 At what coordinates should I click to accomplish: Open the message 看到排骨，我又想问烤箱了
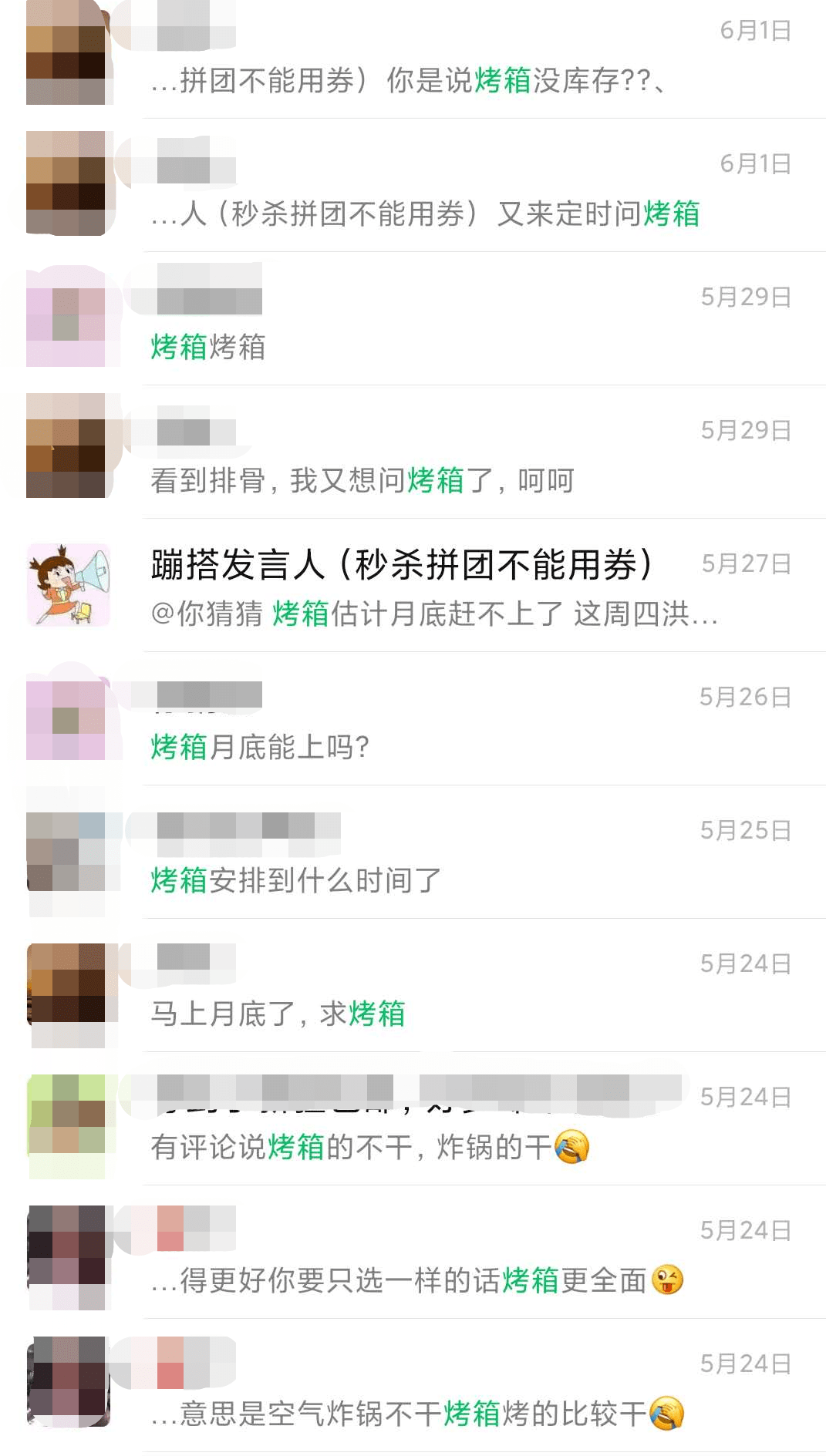click(x=362, y=480)
